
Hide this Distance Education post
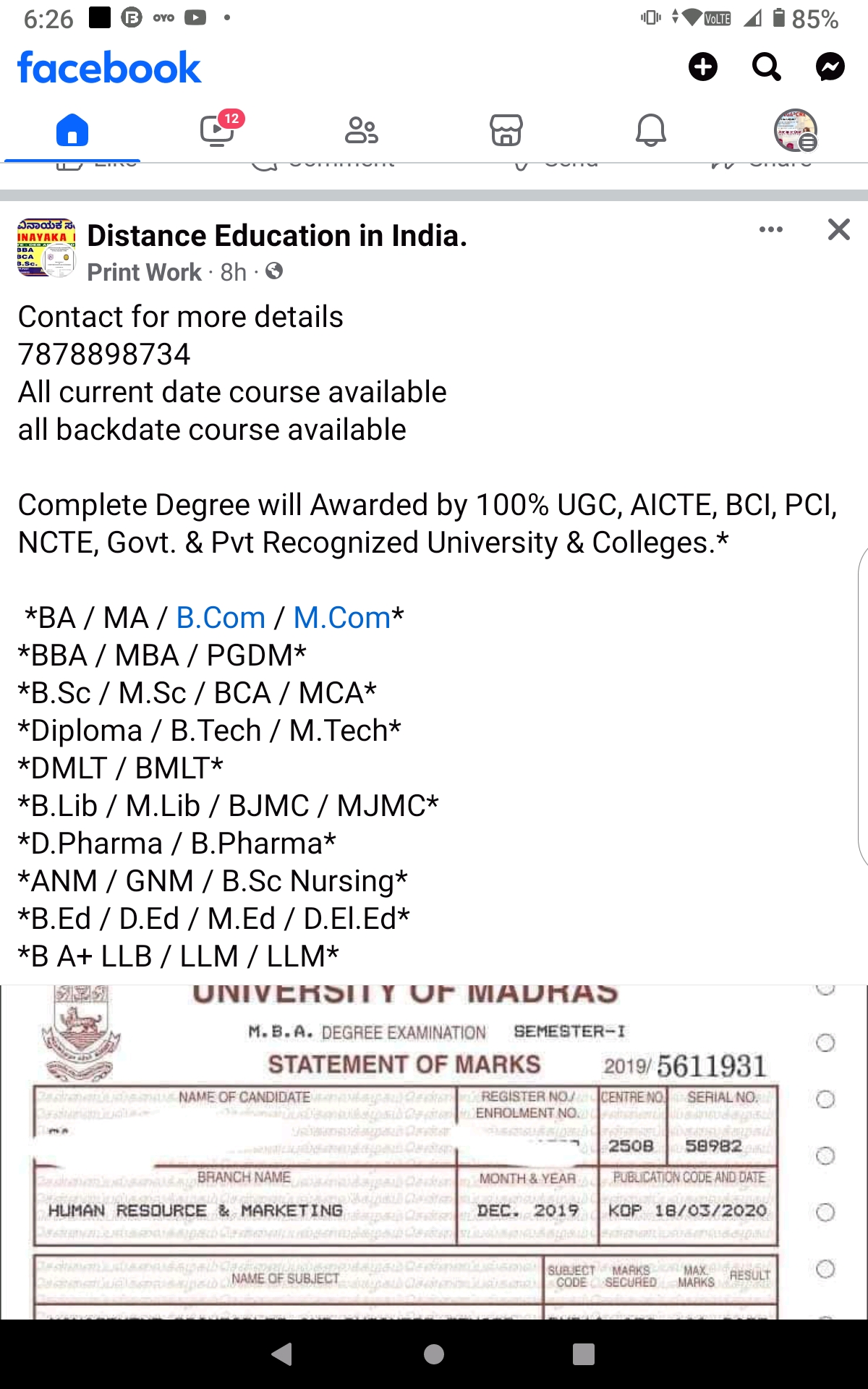coord(838,230)
